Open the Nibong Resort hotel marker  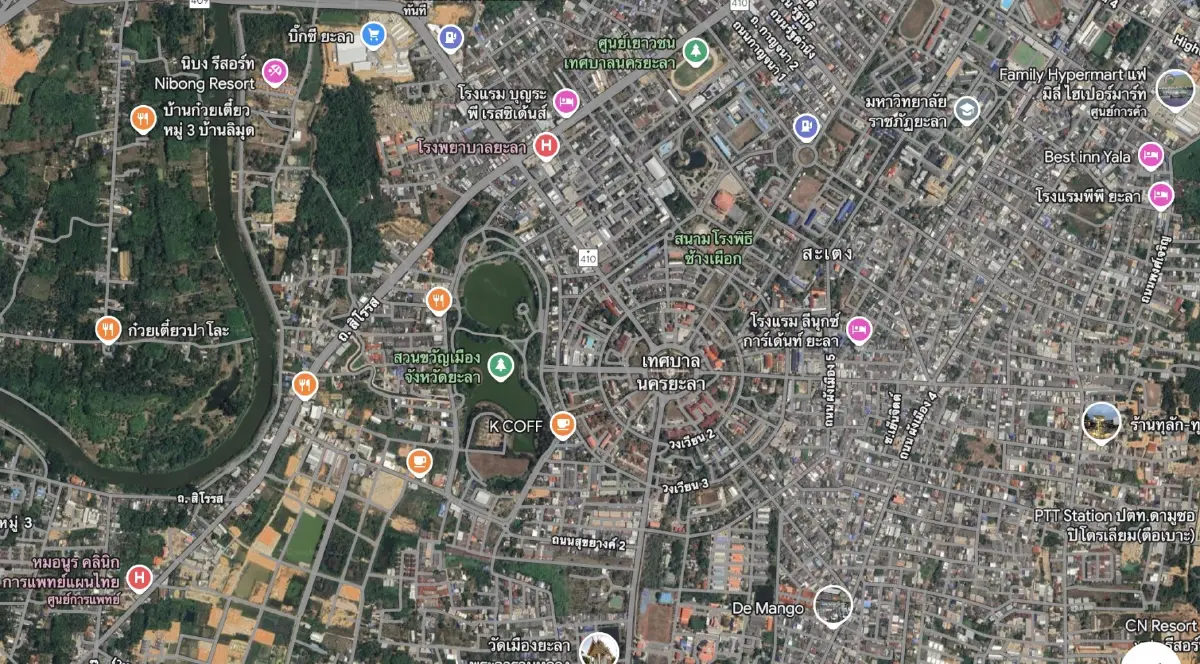(275, 71)
